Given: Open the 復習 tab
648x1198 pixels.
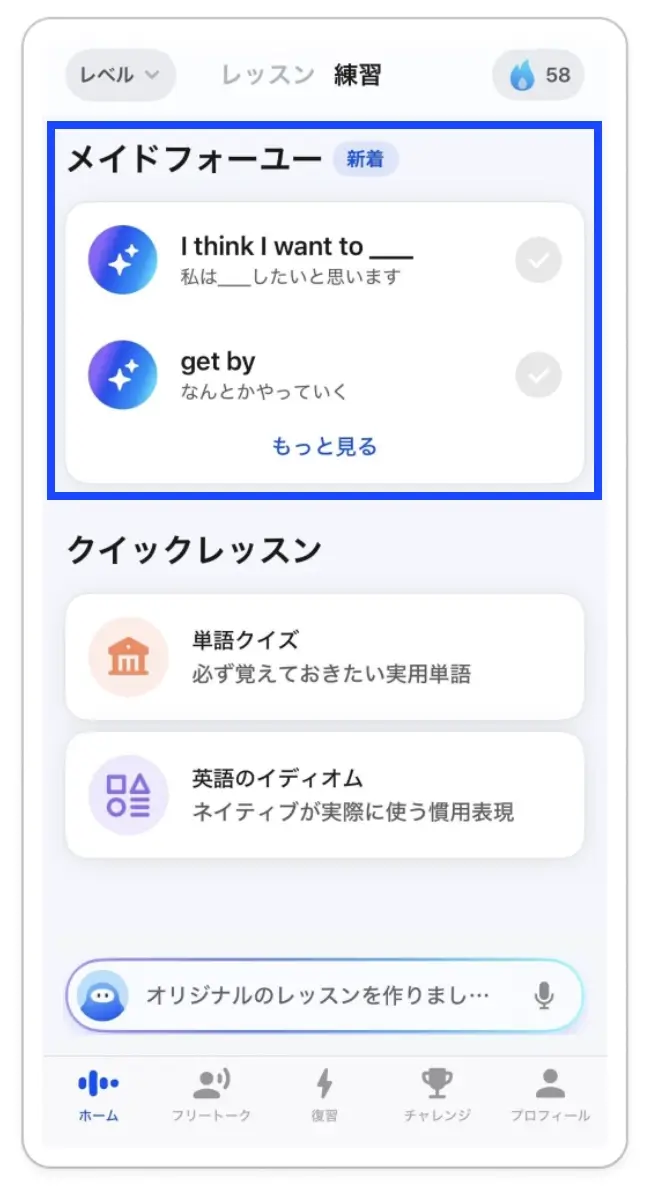Looking at the screenshot, I should [x=324, y=1095].
